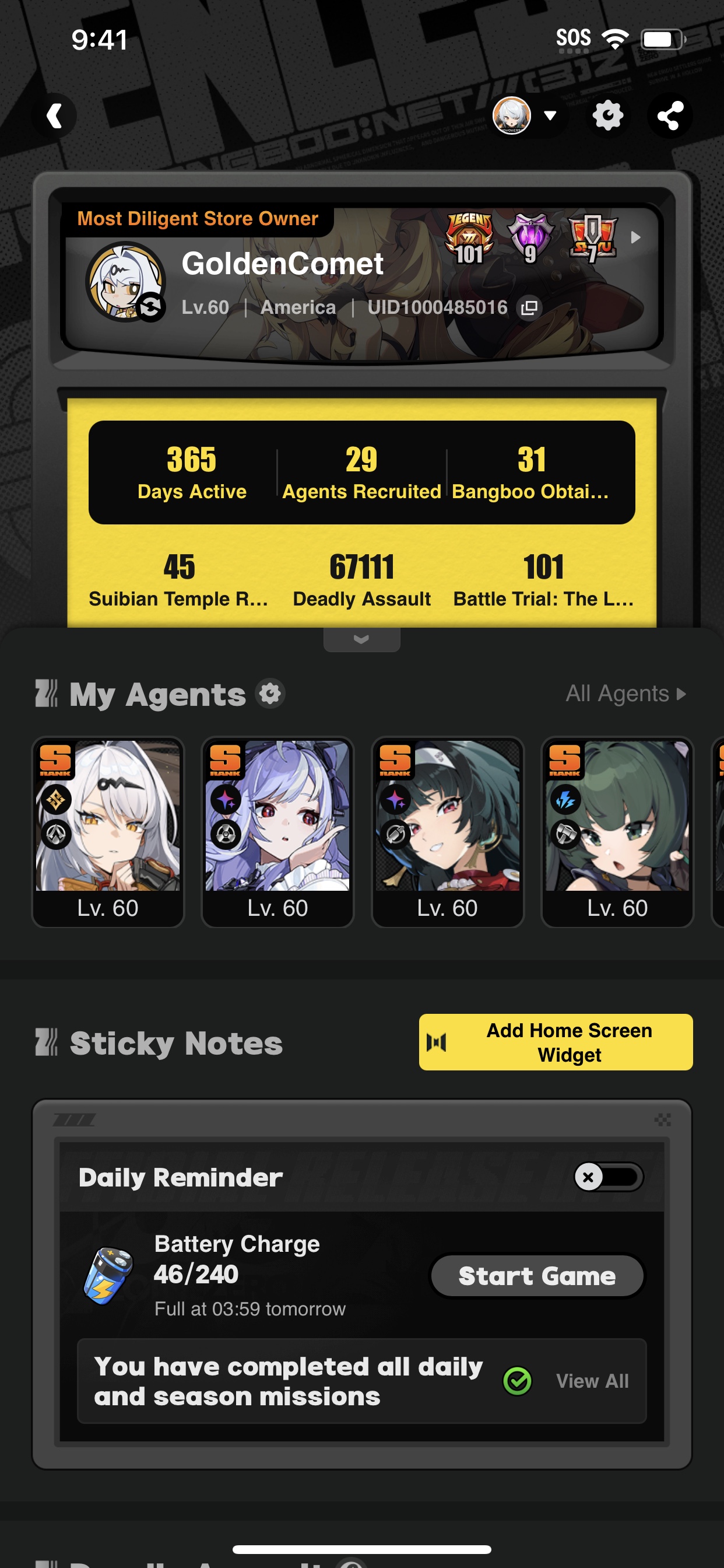The height and width of the screenshot is (1568, 724).
Task: Share this profile page
Action: tap(670, 116)
